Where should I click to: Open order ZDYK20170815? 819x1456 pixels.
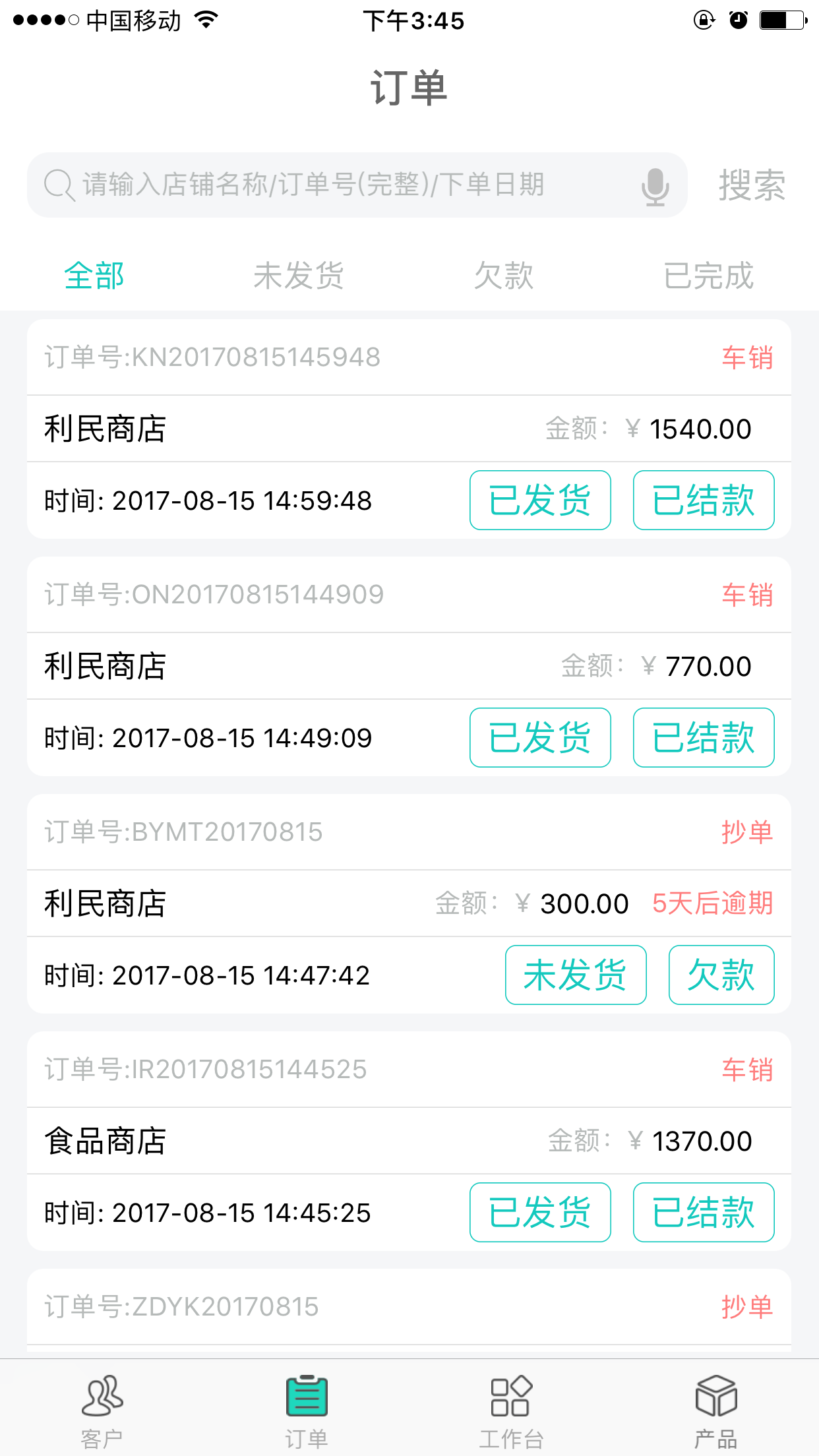coord(409,1310)
